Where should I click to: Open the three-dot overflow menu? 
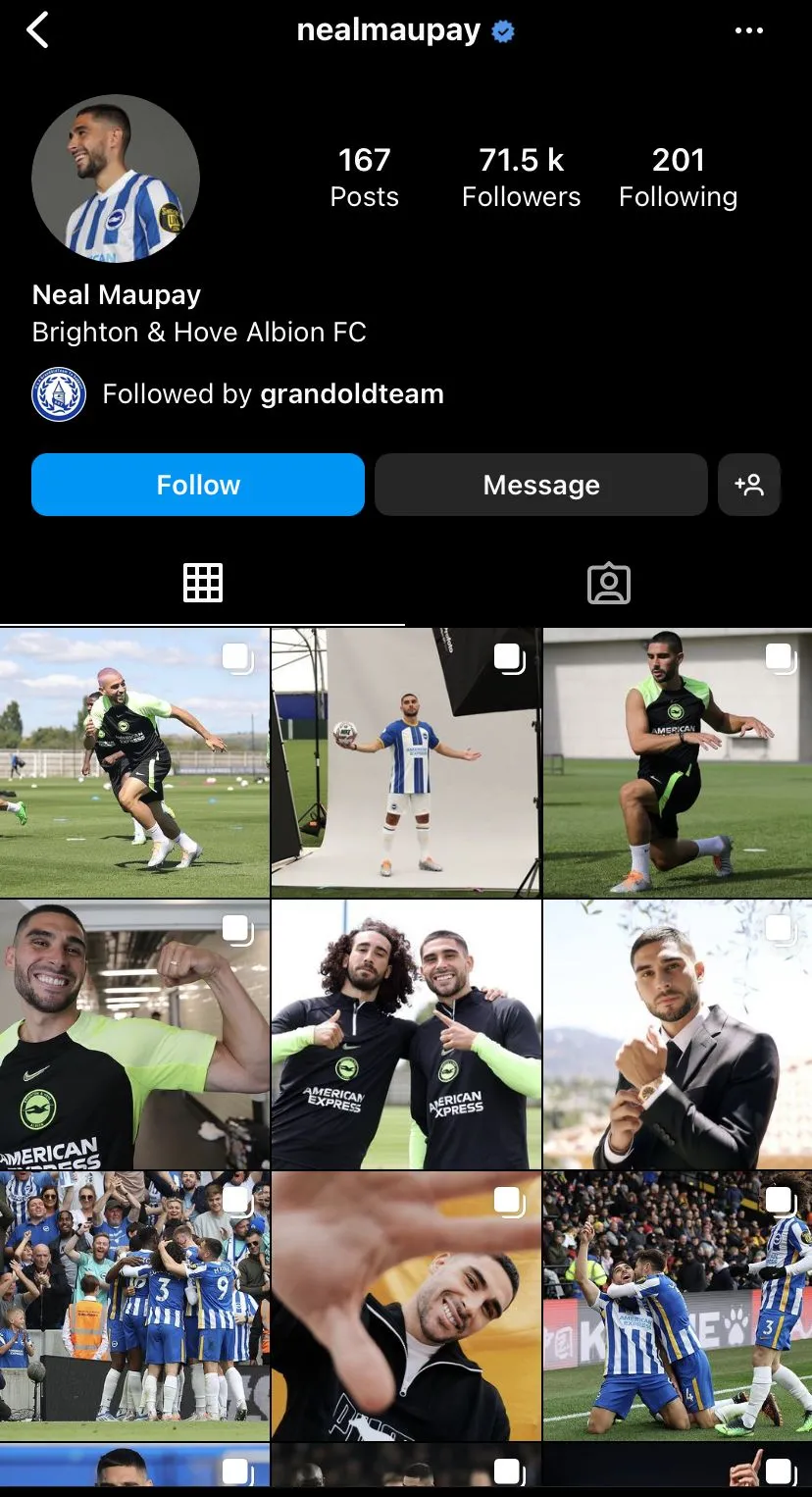[748, 31]
